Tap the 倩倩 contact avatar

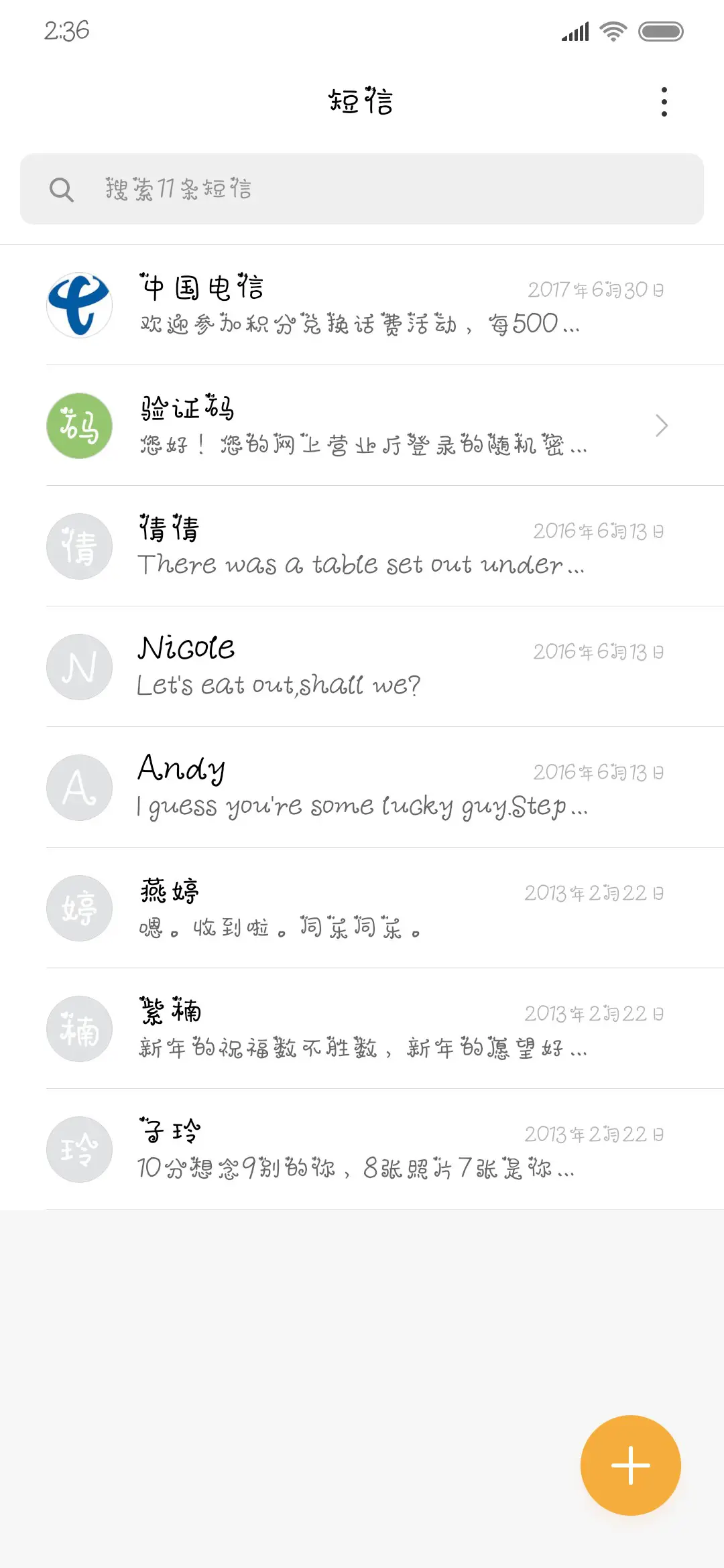78,546
